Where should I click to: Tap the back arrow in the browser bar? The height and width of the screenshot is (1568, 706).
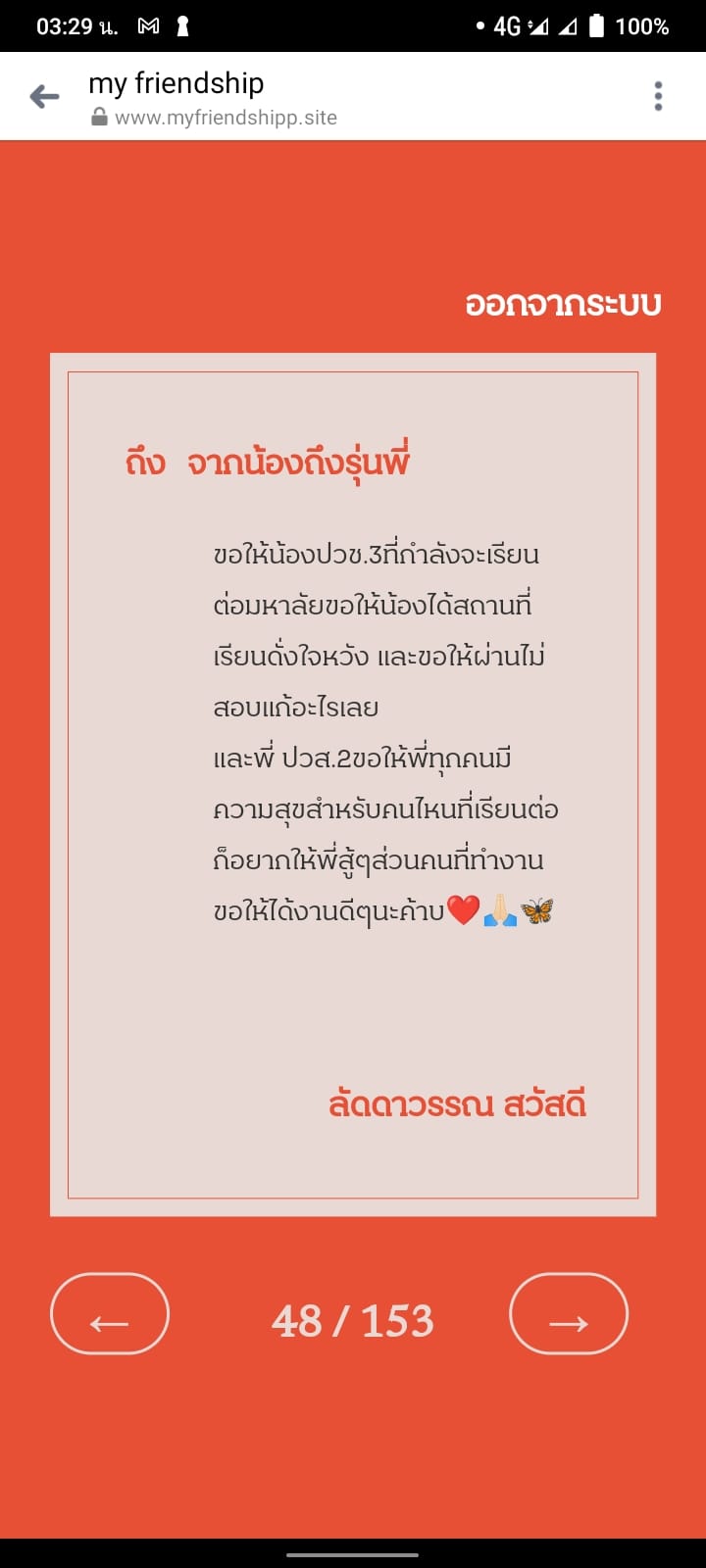pos(45,96)
